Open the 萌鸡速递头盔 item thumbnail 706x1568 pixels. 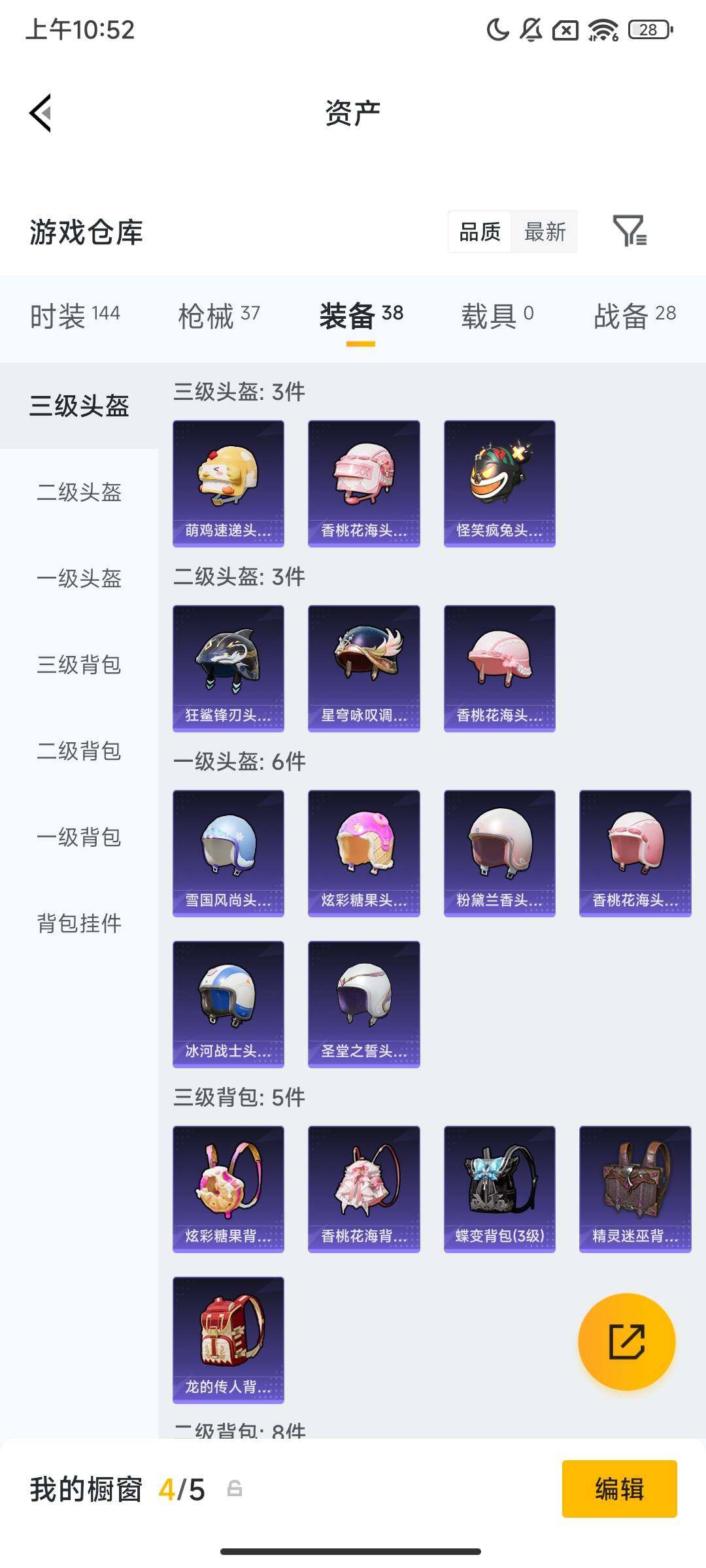228,482
